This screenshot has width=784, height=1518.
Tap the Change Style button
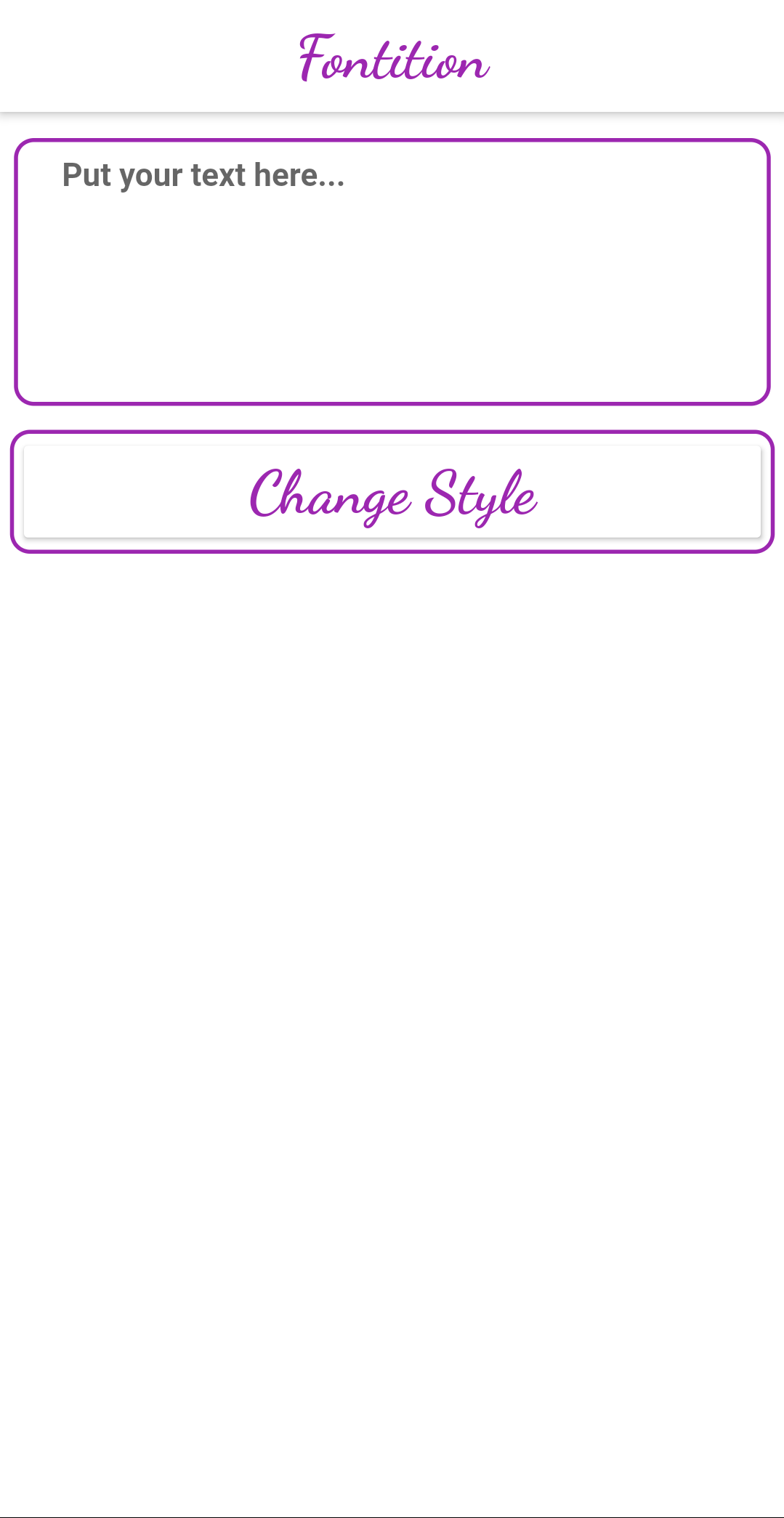pyautogui.click(x=392, y=492)
